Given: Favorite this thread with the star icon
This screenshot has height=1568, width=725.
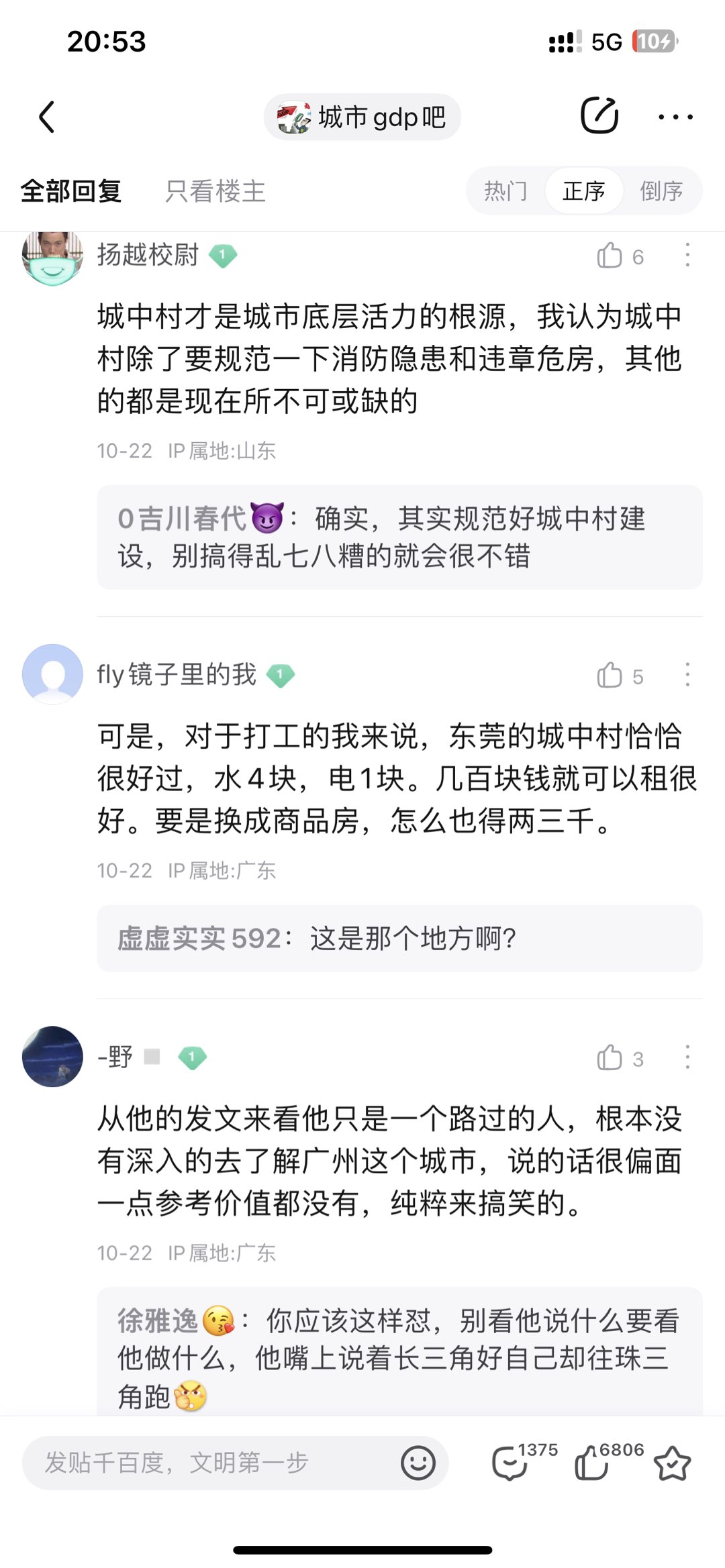Looking at the screenshot, I should coord(672,1463).
